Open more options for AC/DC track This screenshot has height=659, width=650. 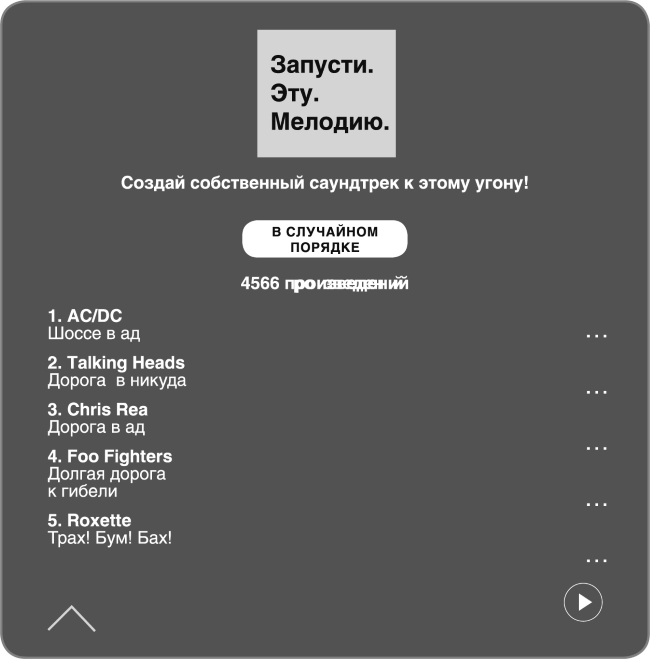pyautogui.click(x=597, y=336)
